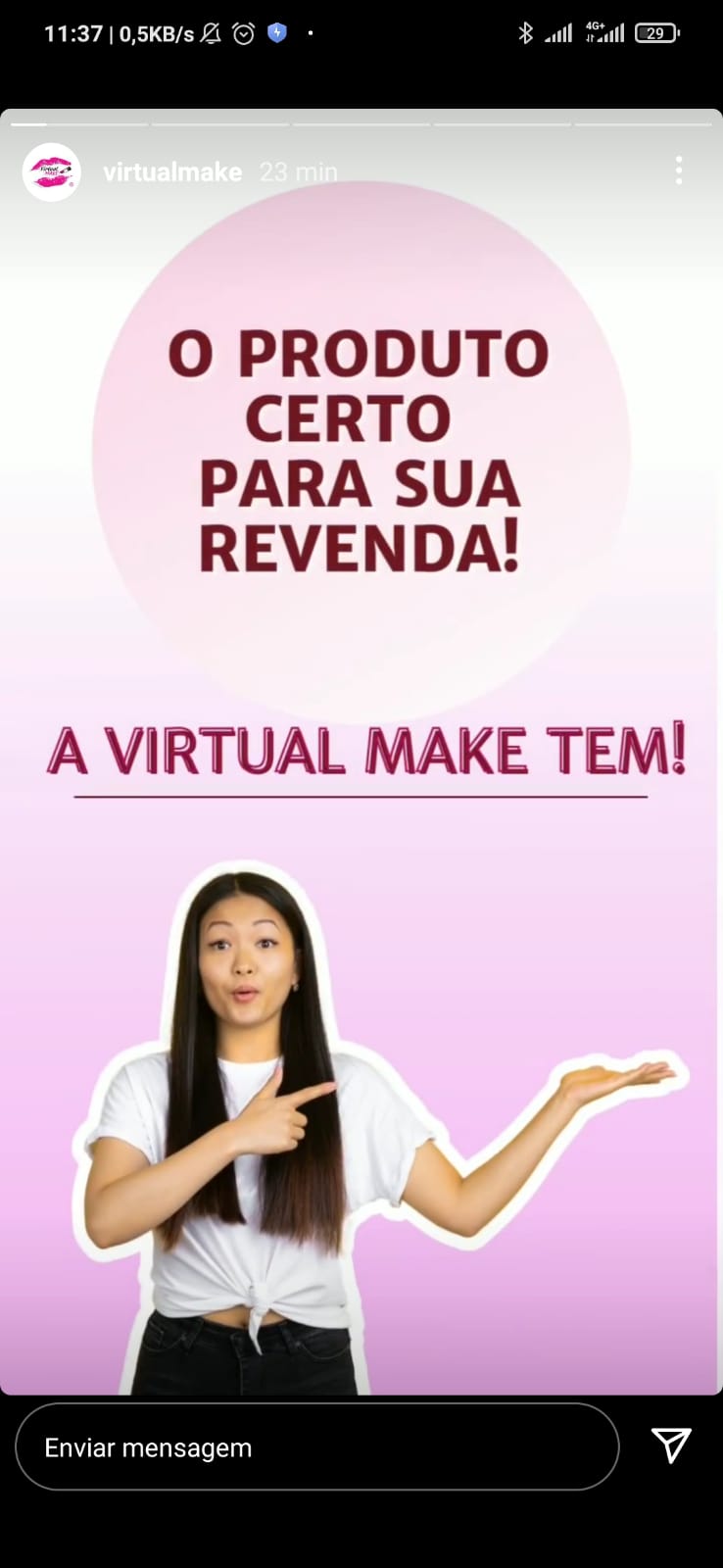Tap the Enviar mensagem field

coord(317,1447)
